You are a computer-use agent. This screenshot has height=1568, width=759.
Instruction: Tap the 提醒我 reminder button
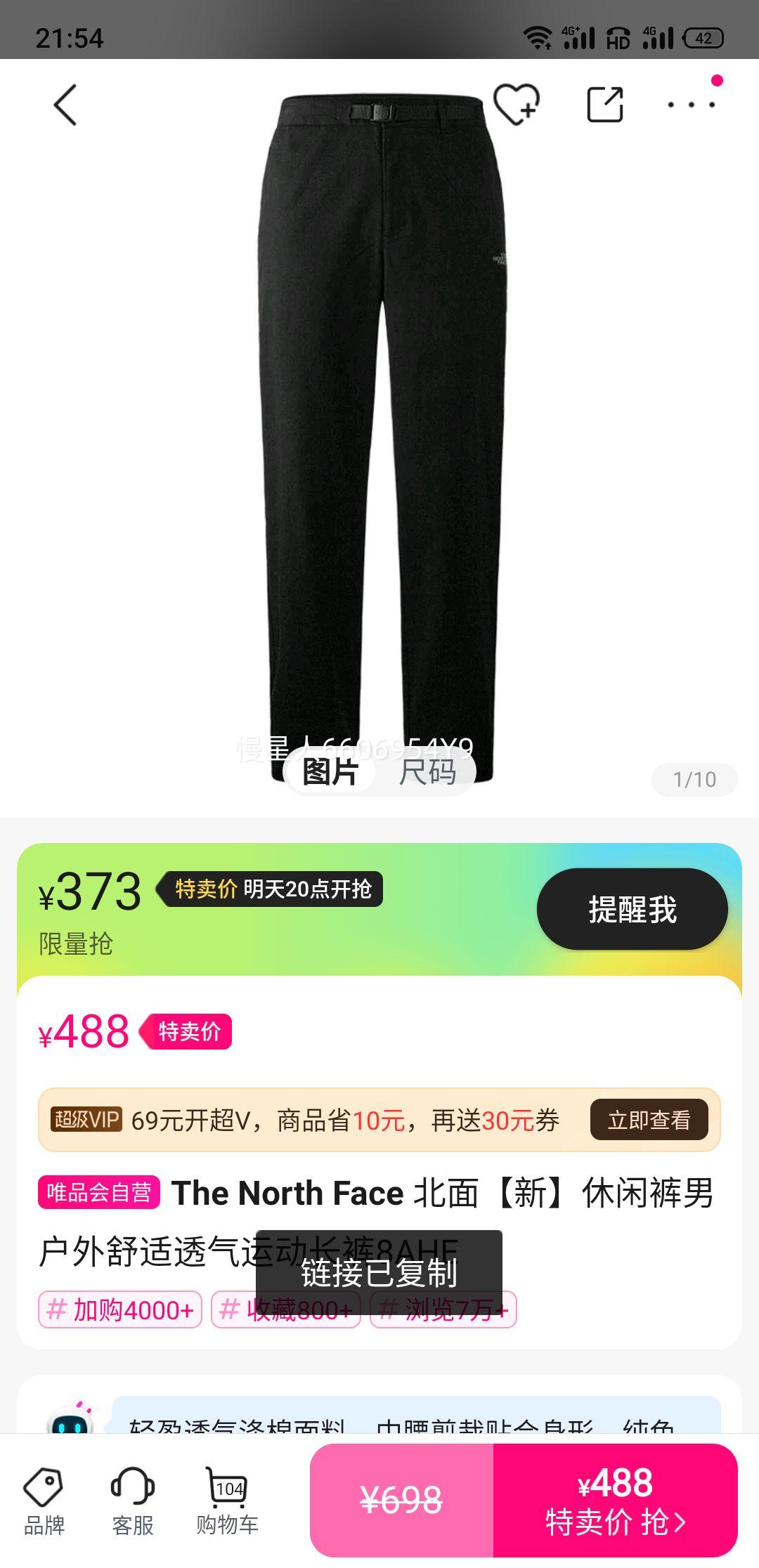tap(632, 909)
